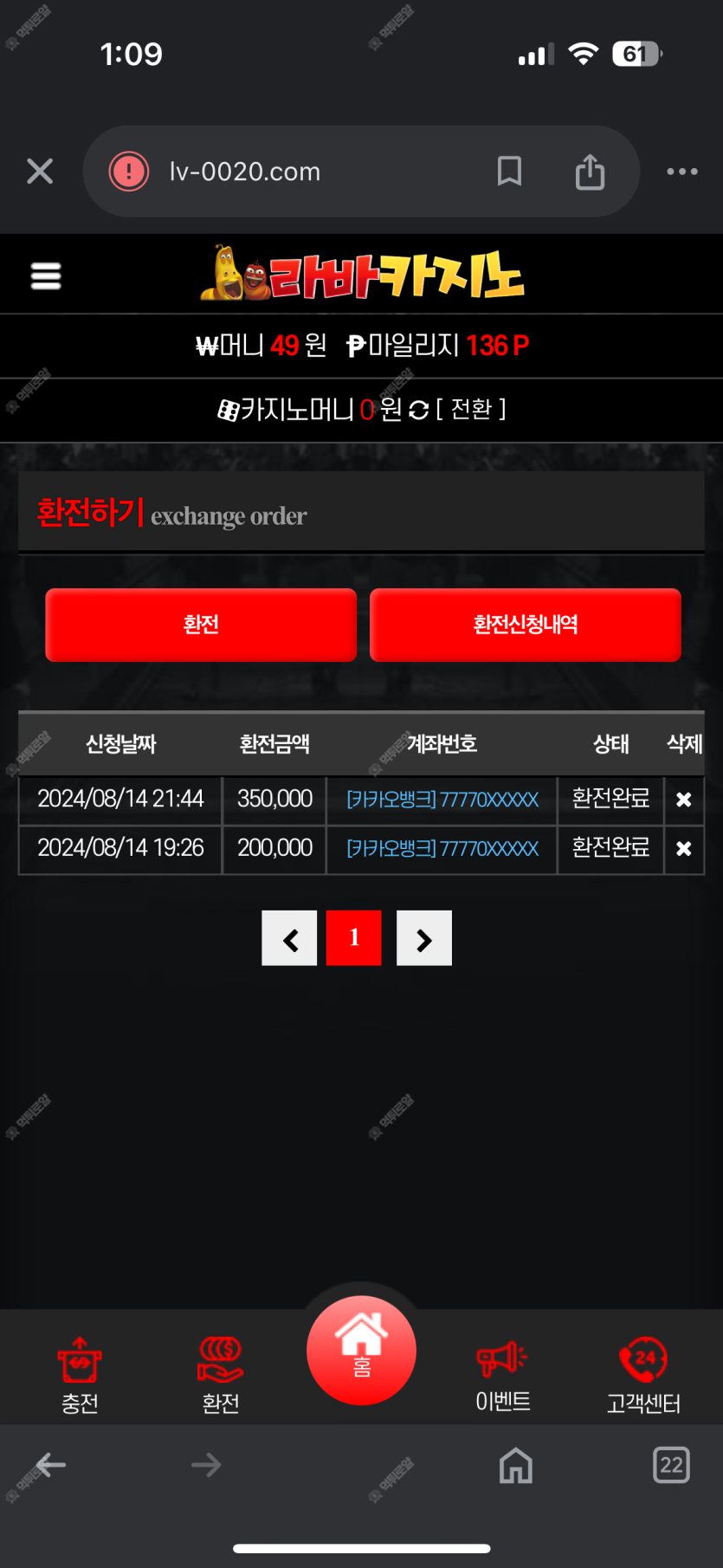Open the 이벤트 tab

tap(502, 1375)
